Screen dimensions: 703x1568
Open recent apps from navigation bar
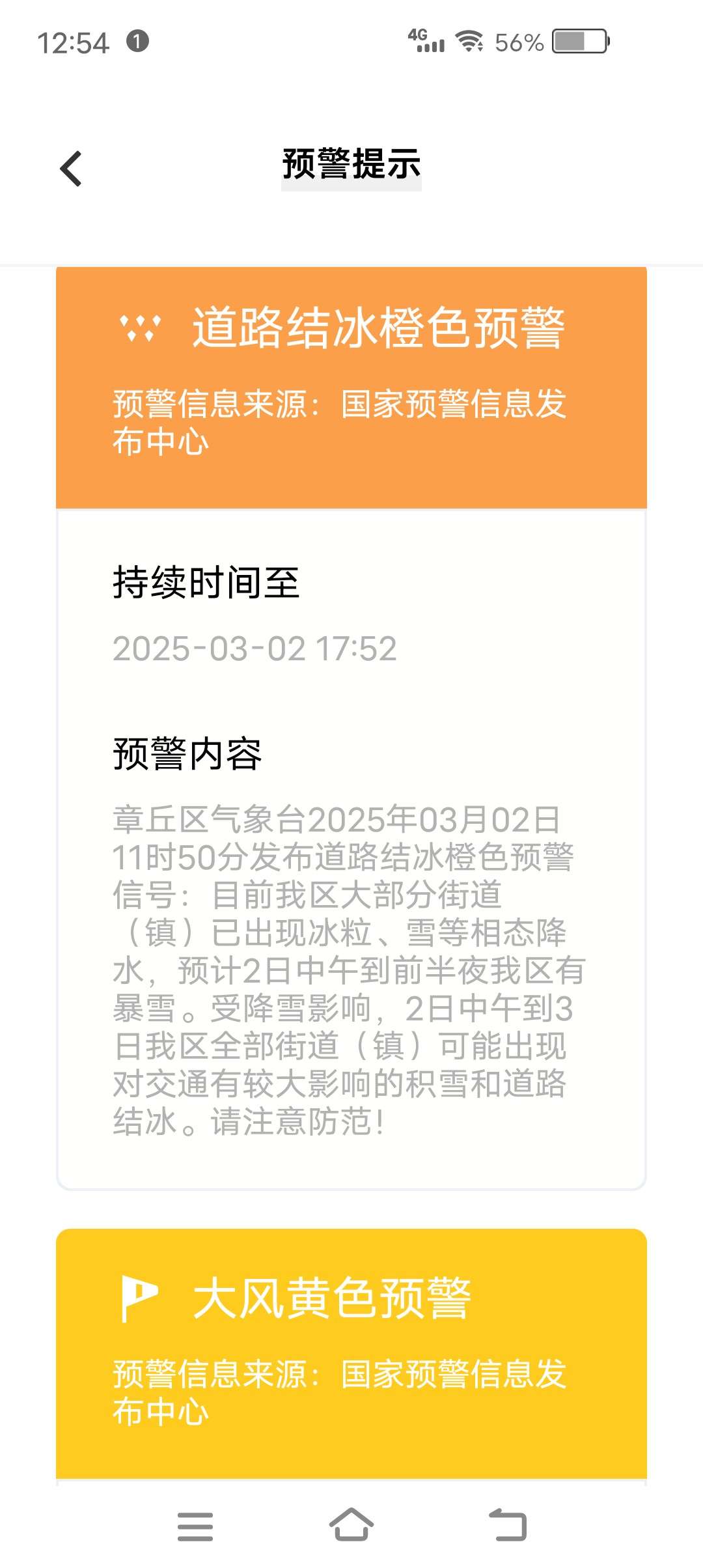tap(195, 1526)
